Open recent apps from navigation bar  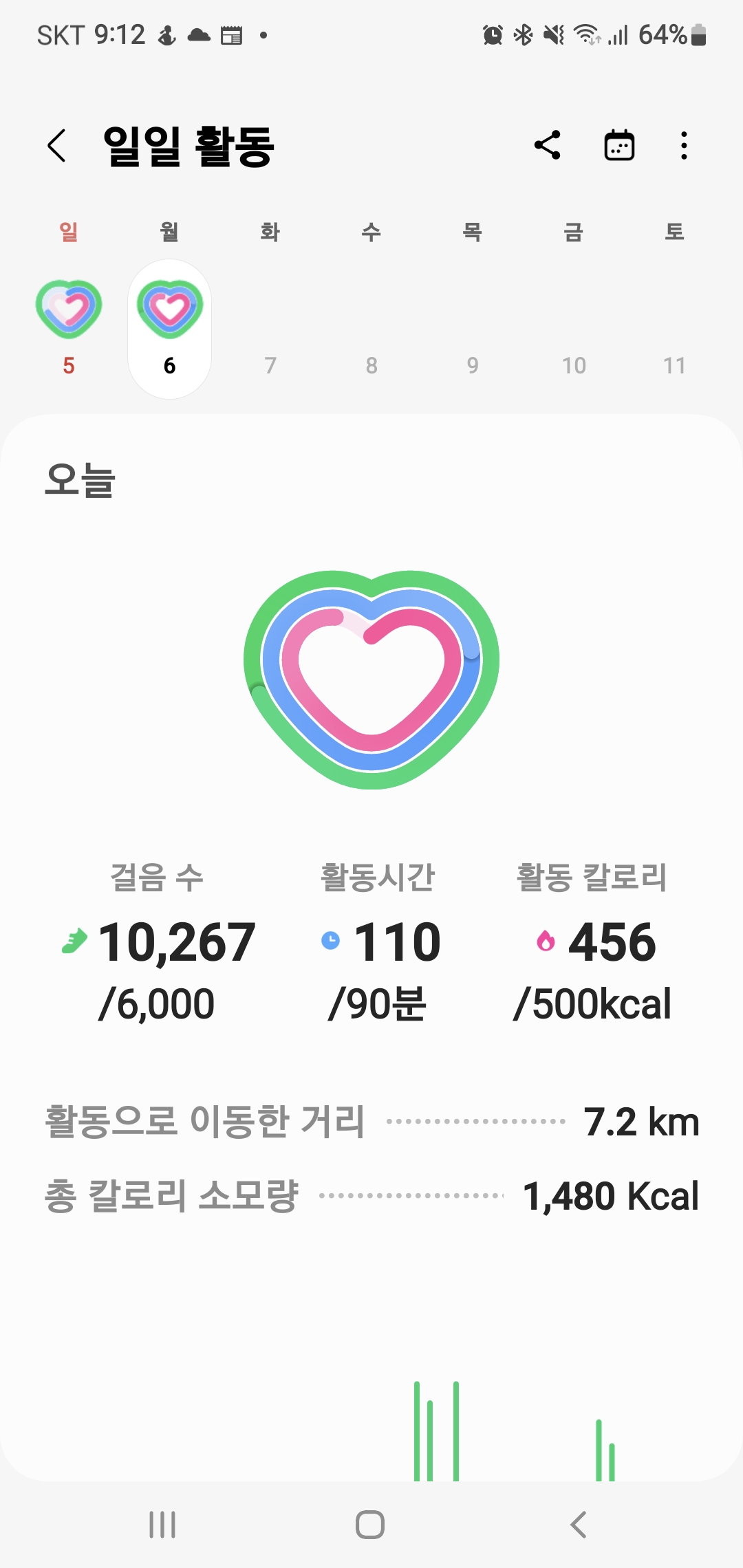point(162,1525)
